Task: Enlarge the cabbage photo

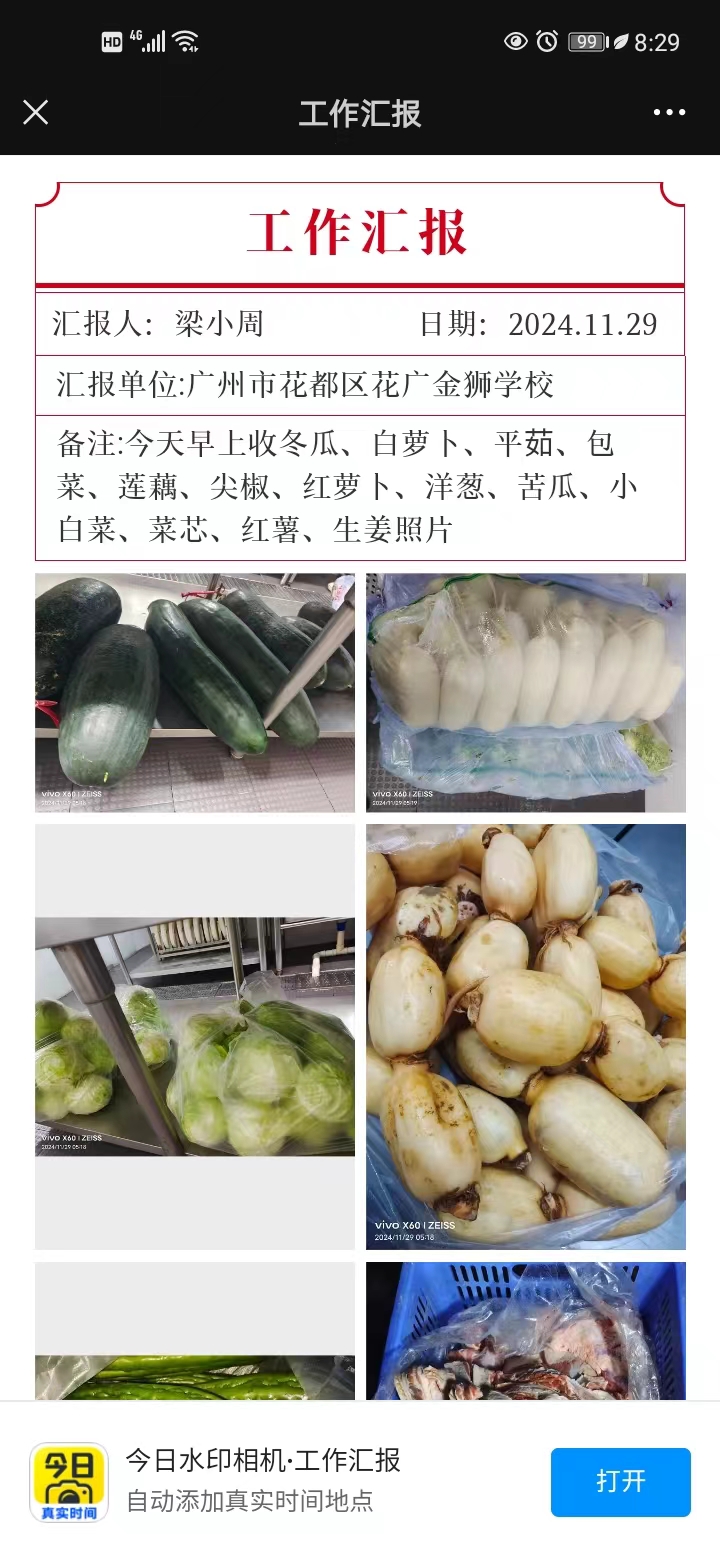Action: [x=195, y=1036]
